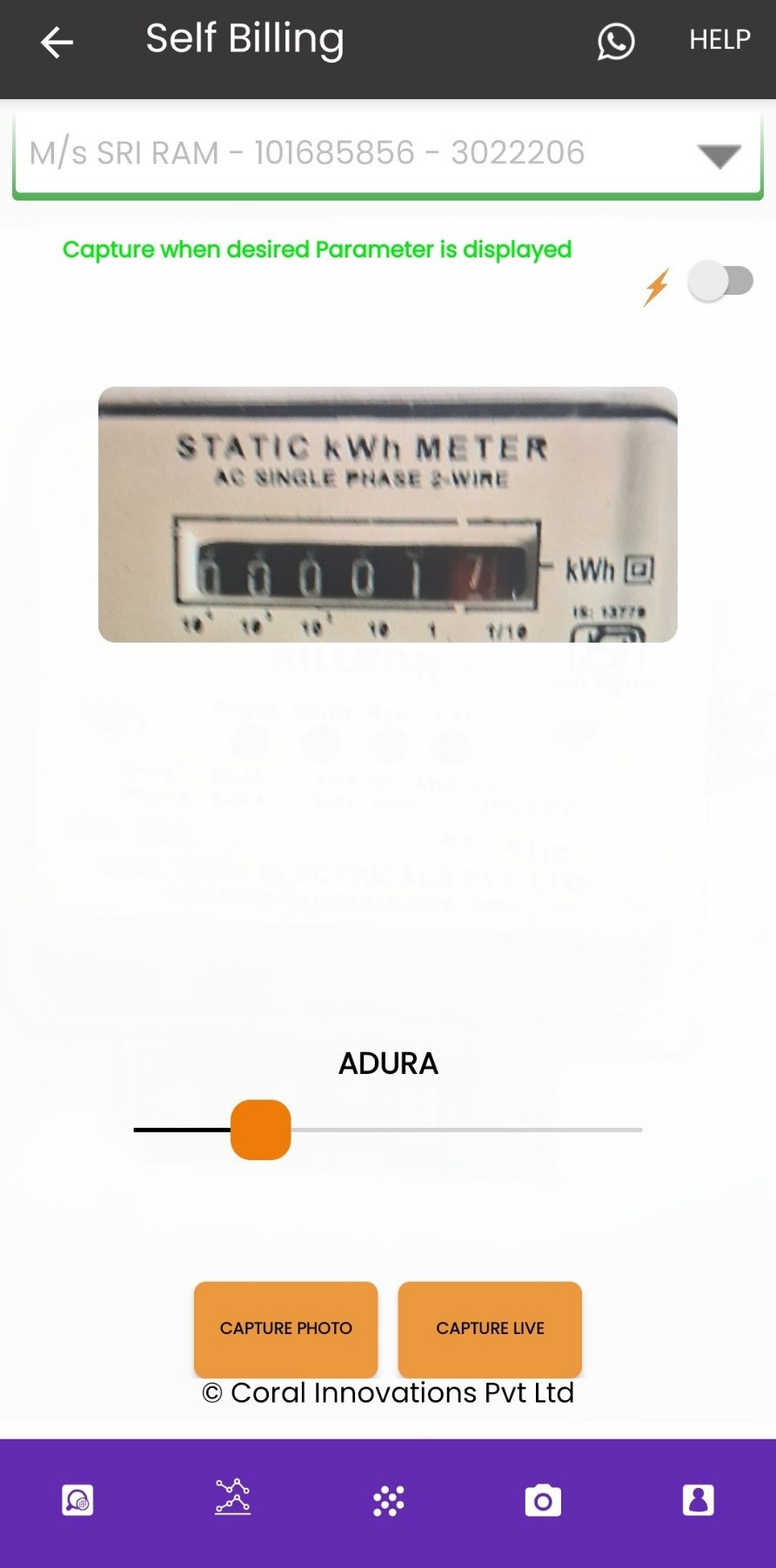Open the HELP option

click(719, 40)
